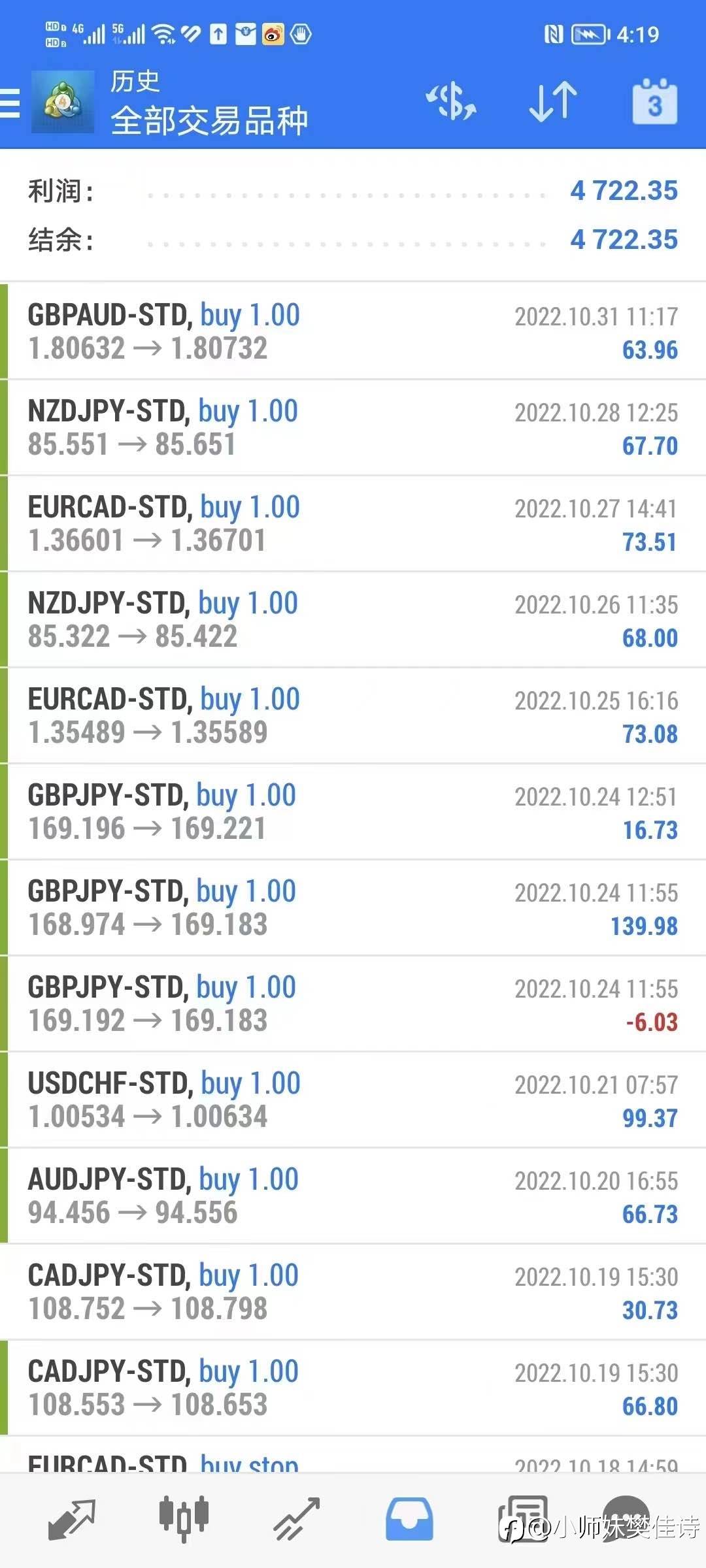View the CADJPY-STD trade with 30.73 profit
This screenshot has width=706, height=1568.
pyautogui.click(x=353, y=1292)
